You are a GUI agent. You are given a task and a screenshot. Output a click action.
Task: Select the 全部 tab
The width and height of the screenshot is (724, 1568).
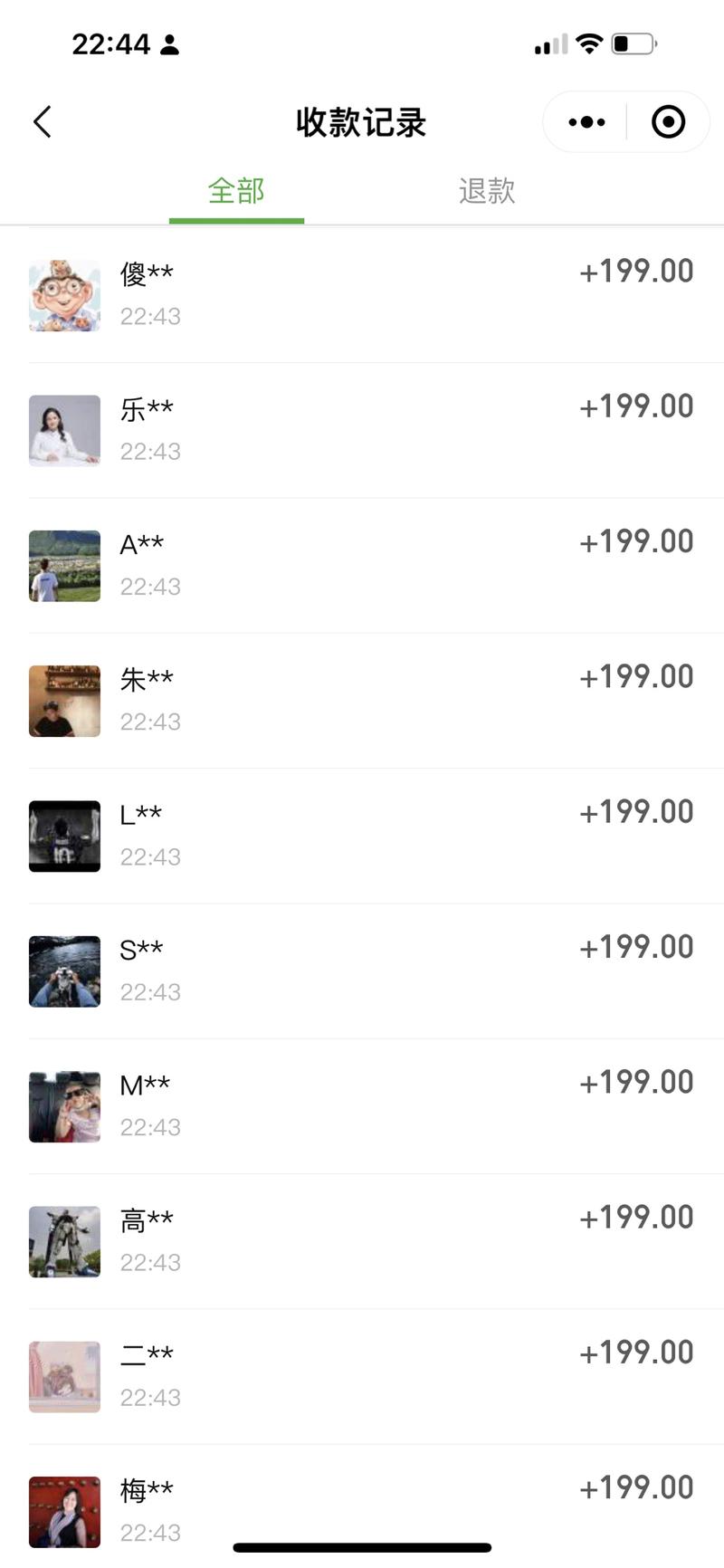236,191
